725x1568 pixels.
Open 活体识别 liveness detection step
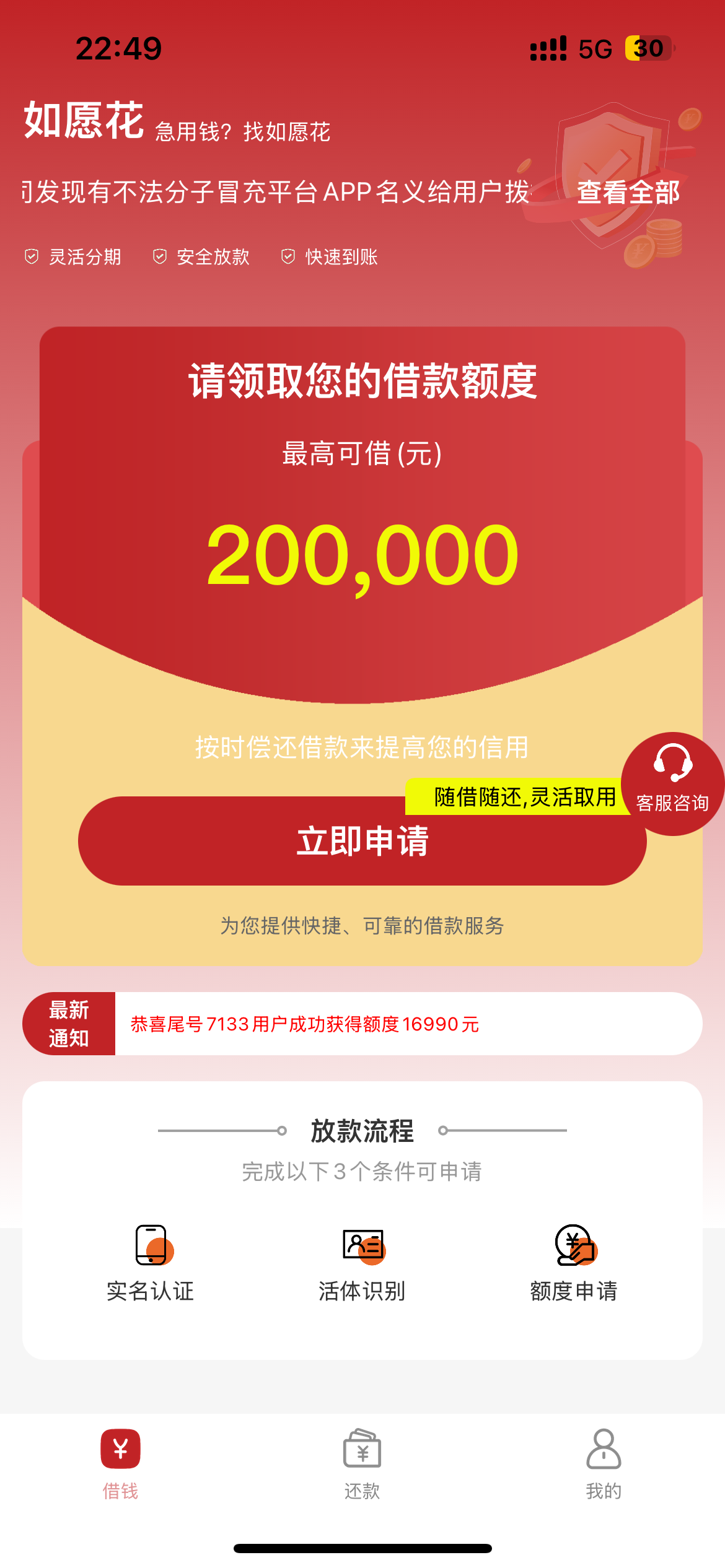click(362, 1263)
